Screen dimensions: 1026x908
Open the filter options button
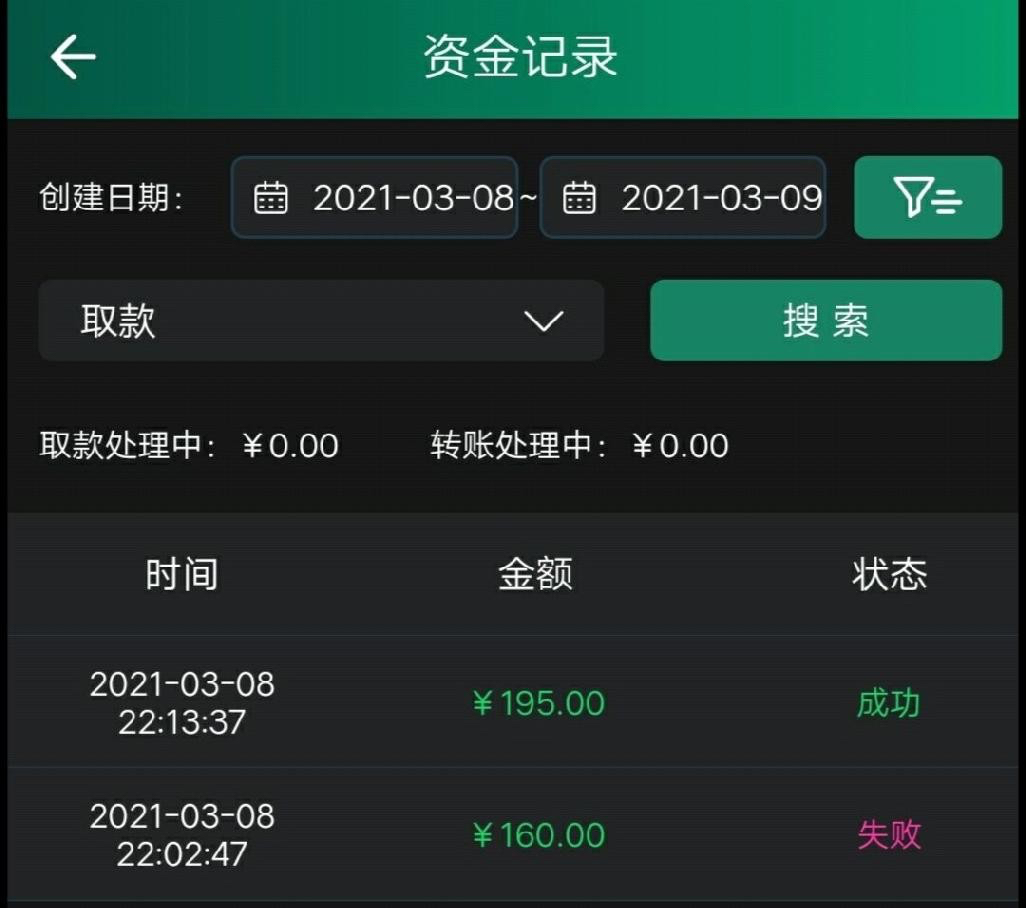[927, 197]
